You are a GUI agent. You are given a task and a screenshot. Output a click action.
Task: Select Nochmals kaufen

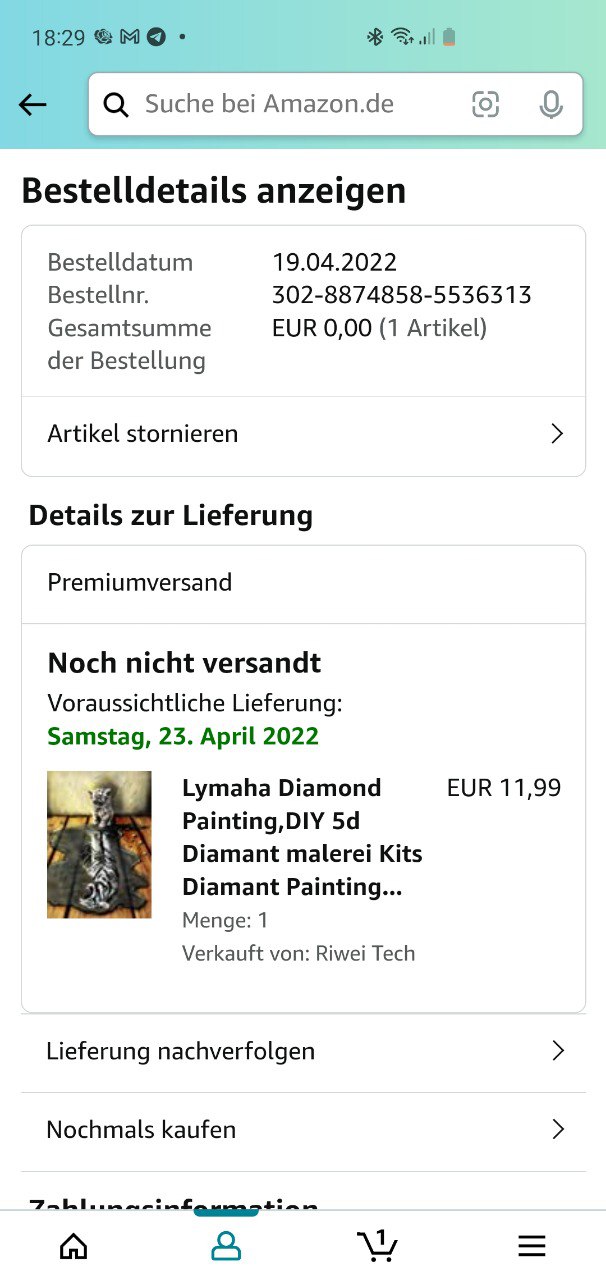[303, 1130]
